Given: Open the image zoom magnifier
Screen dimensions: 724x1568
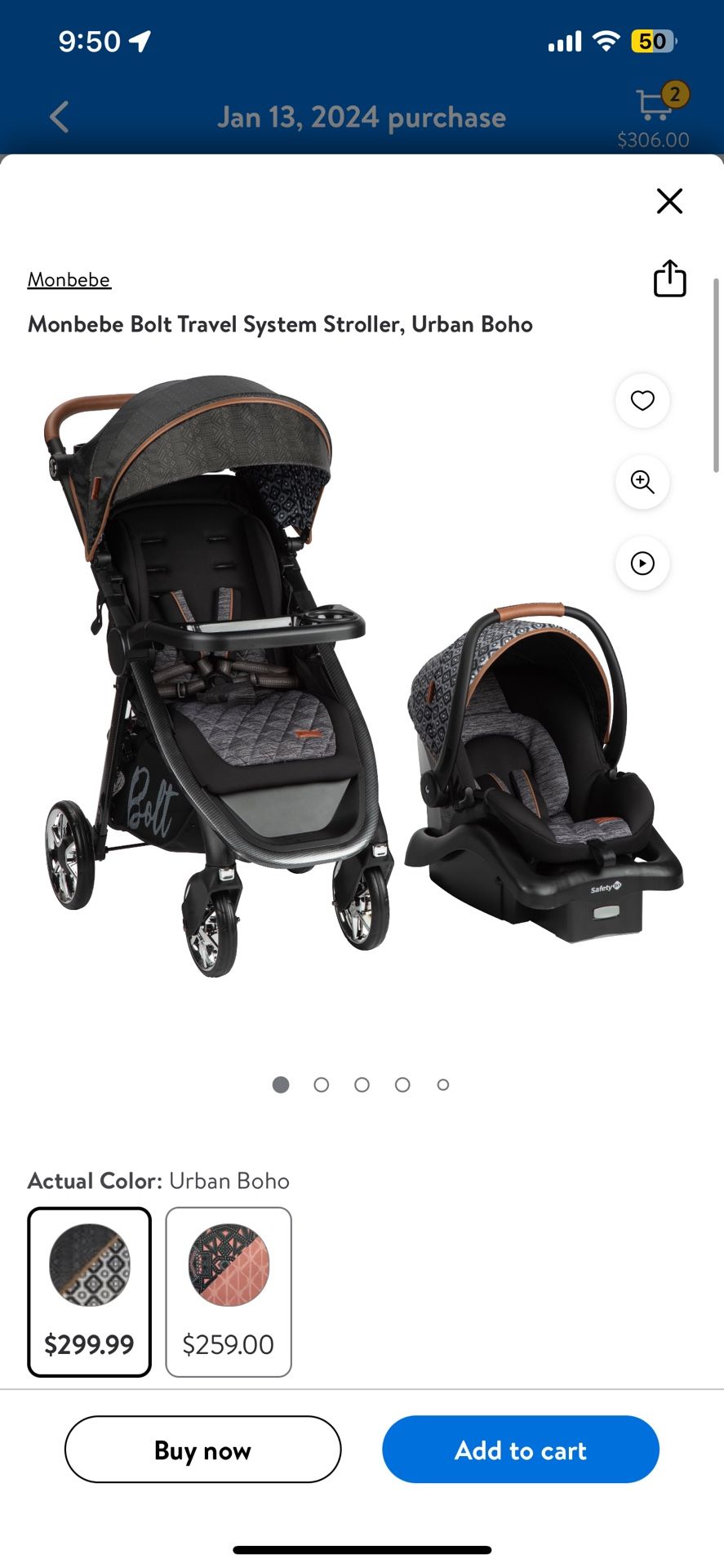Looking at the screenshot, I should point(642,483).
